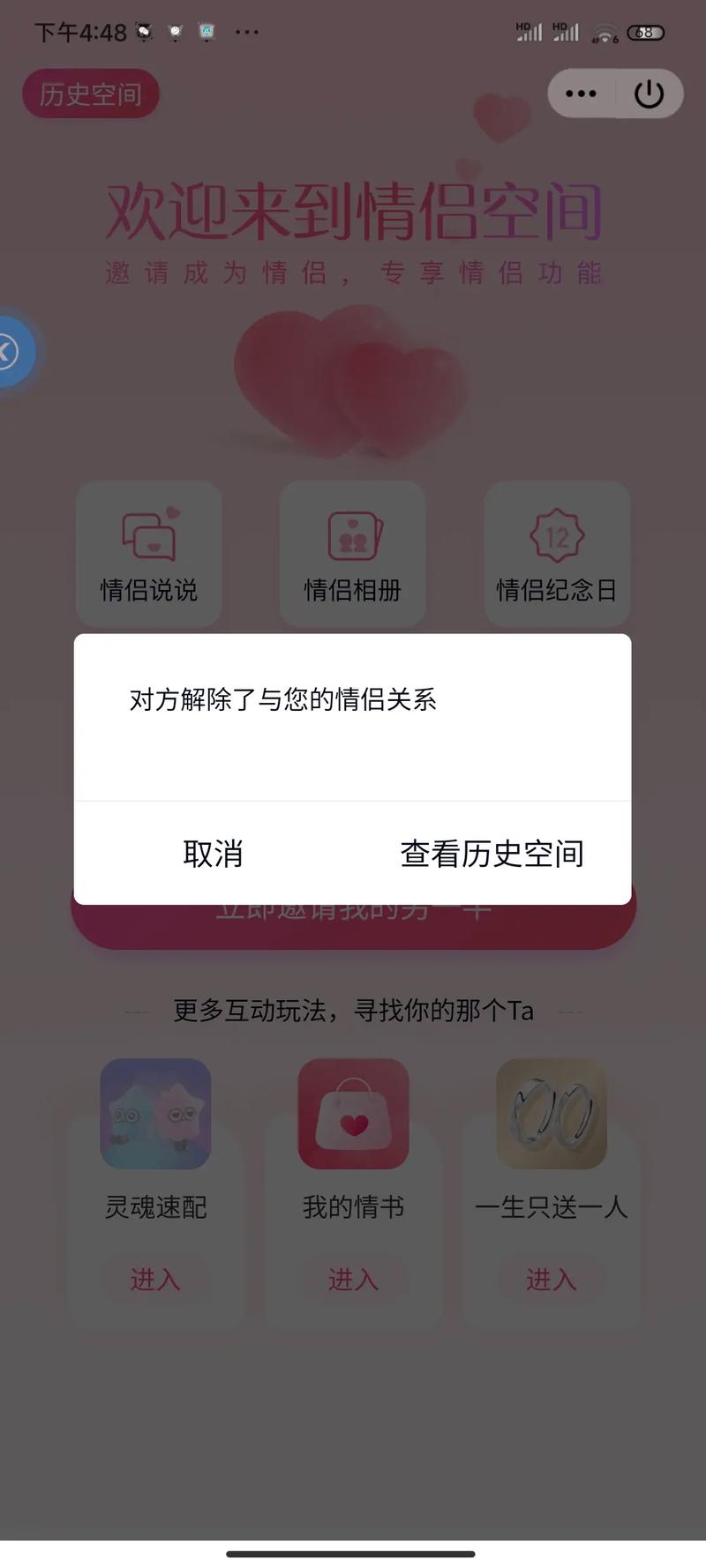The height and width of the screenshot is (1568, 706).
Task: Open 情侣说说 feature
Action: (x=148, y=554)
